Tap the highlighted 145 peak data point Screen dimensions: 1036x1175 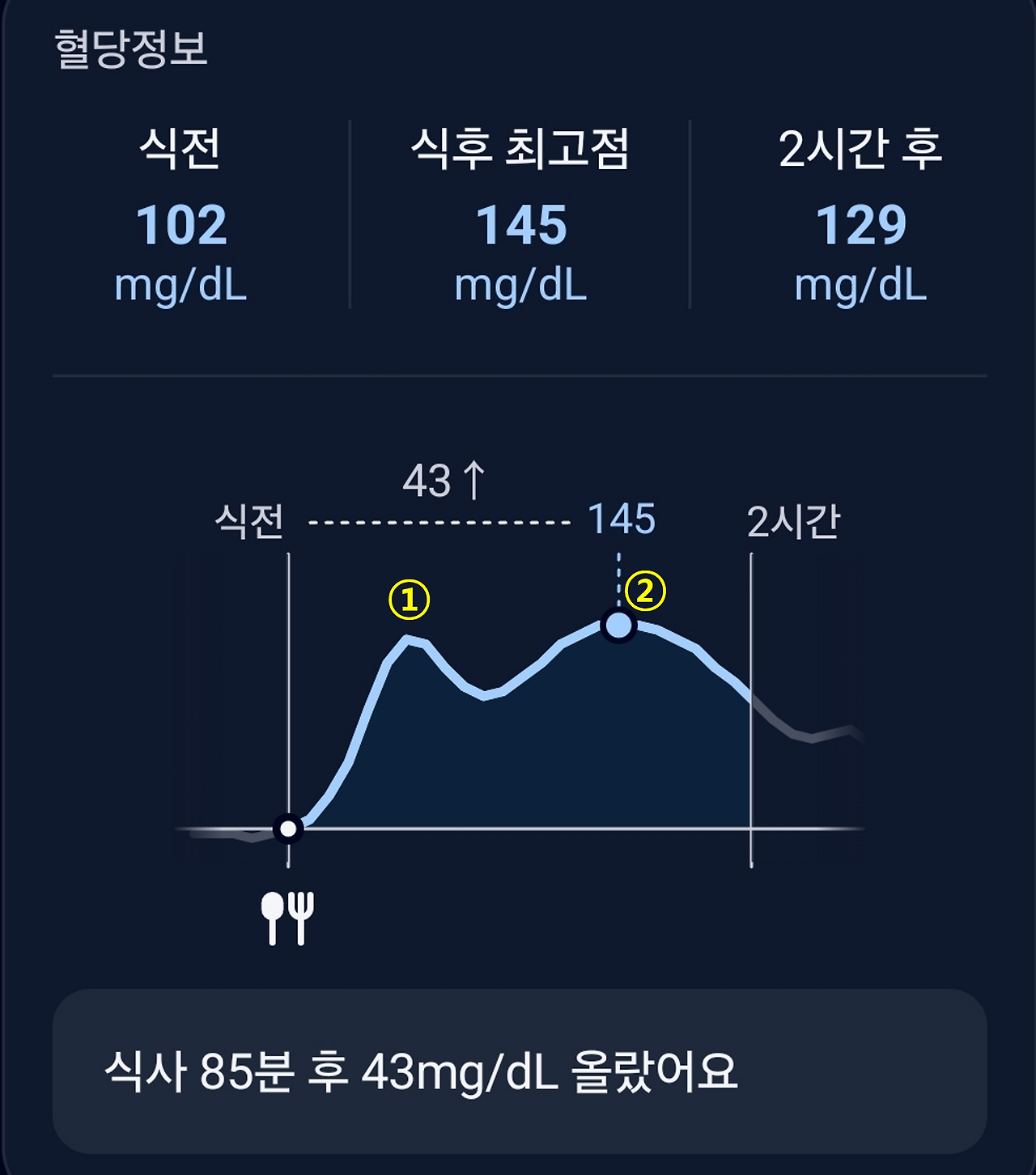click(617, 625)
